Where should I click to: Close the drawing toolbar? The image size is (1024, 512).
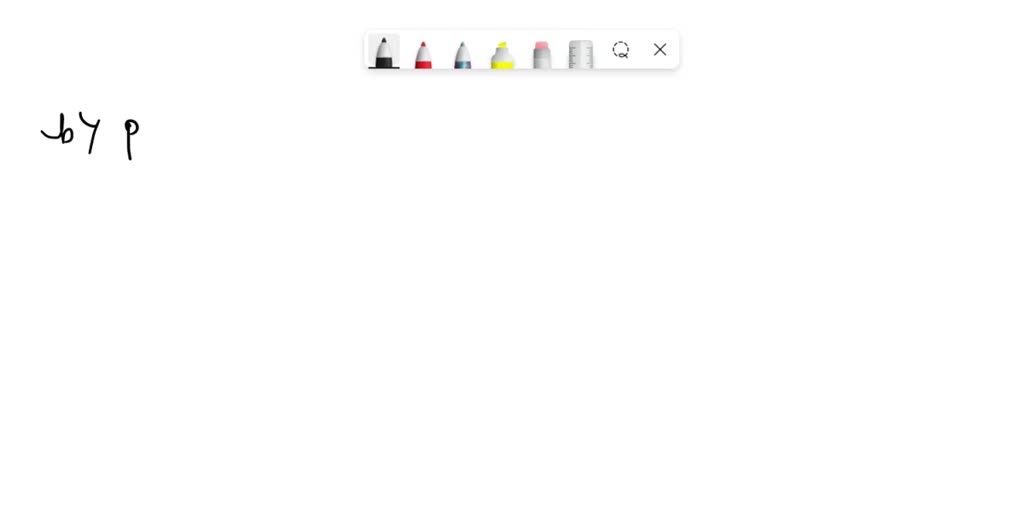[660, 50]
